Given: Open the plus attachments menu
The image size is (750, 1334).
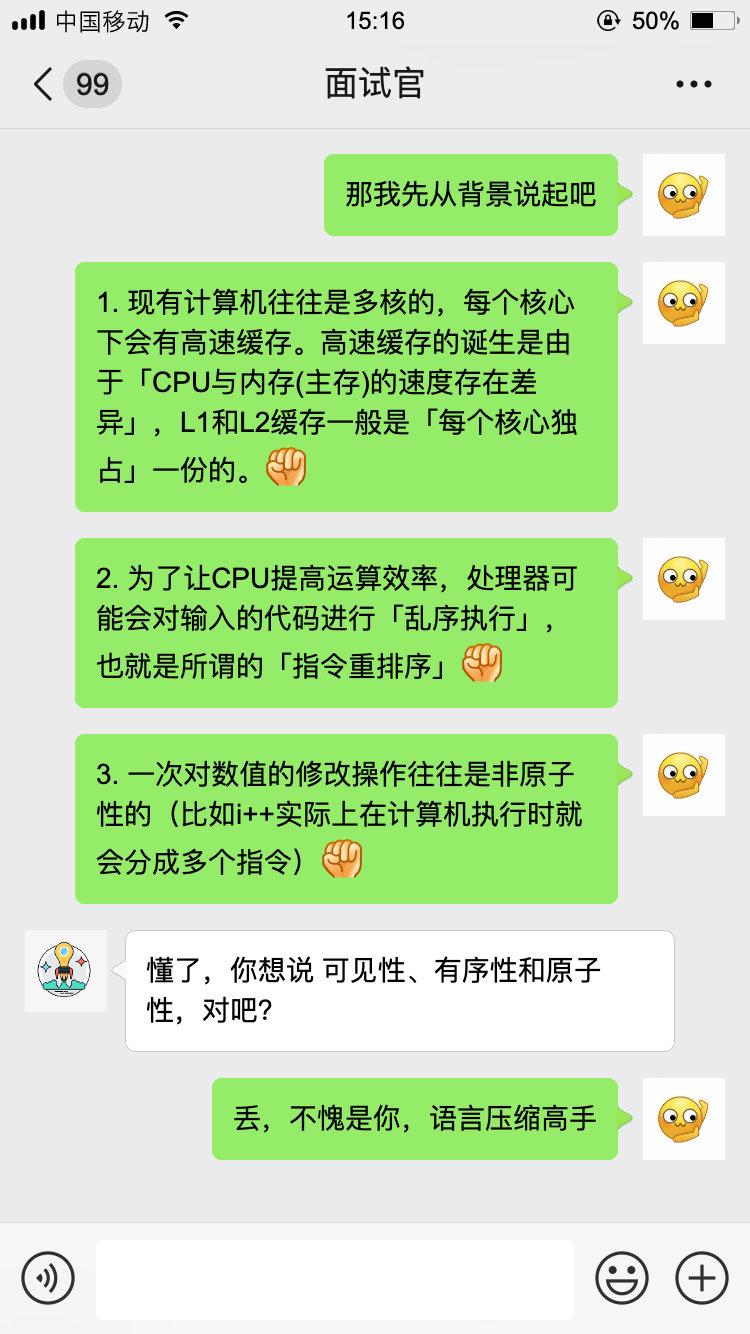Looking at the screenshot, I should click(701, 1277).
